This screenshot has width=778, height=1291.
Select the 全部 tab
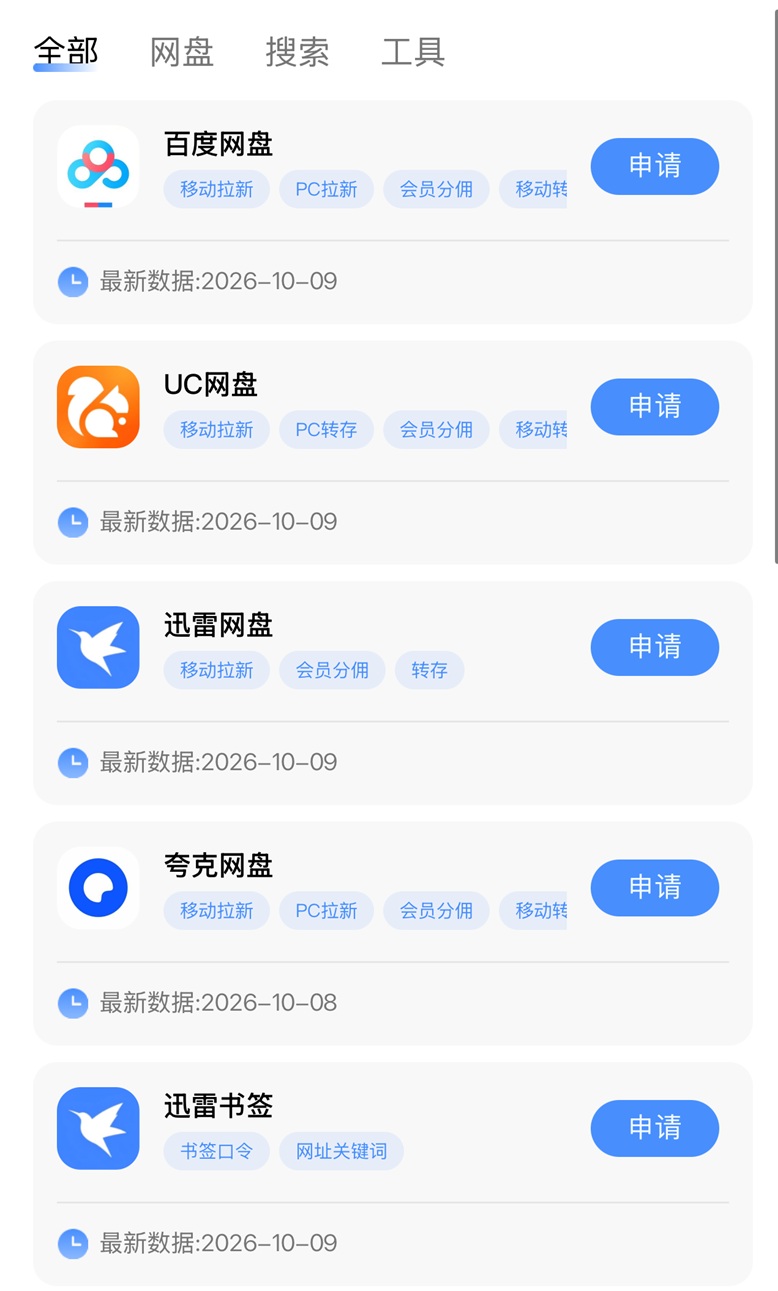[66, 52]
